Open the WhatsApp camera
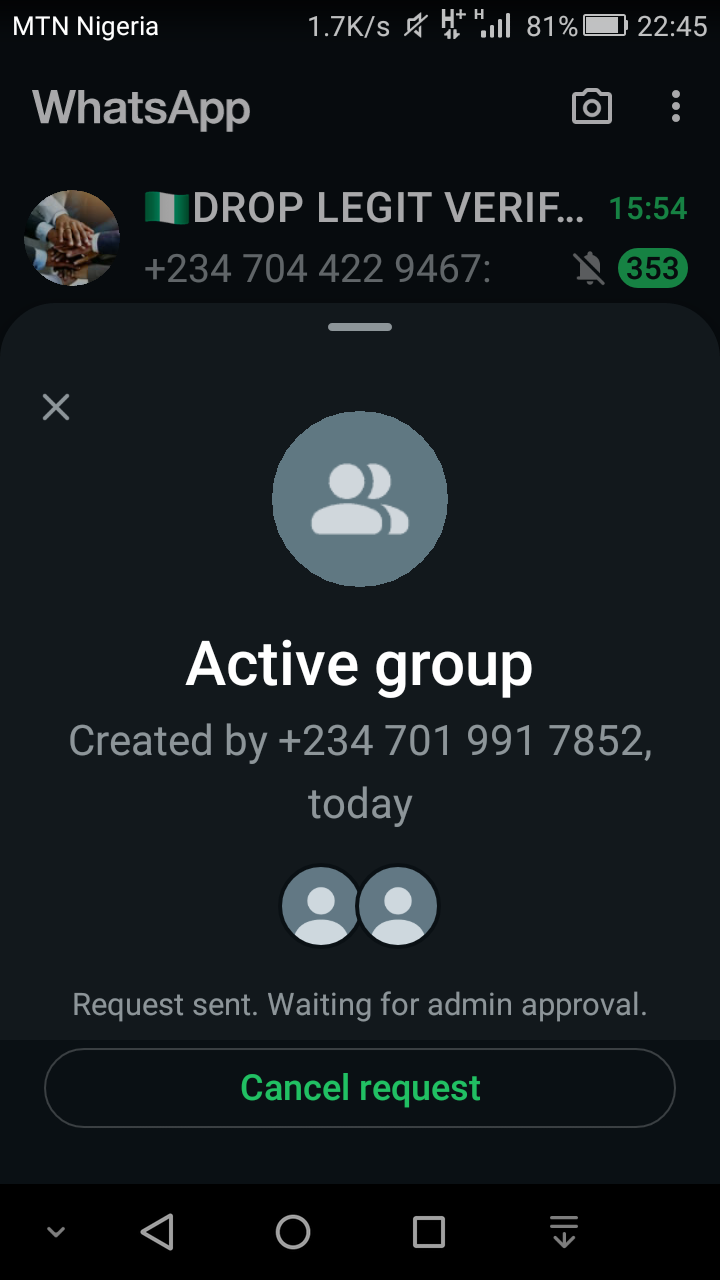 591,107
